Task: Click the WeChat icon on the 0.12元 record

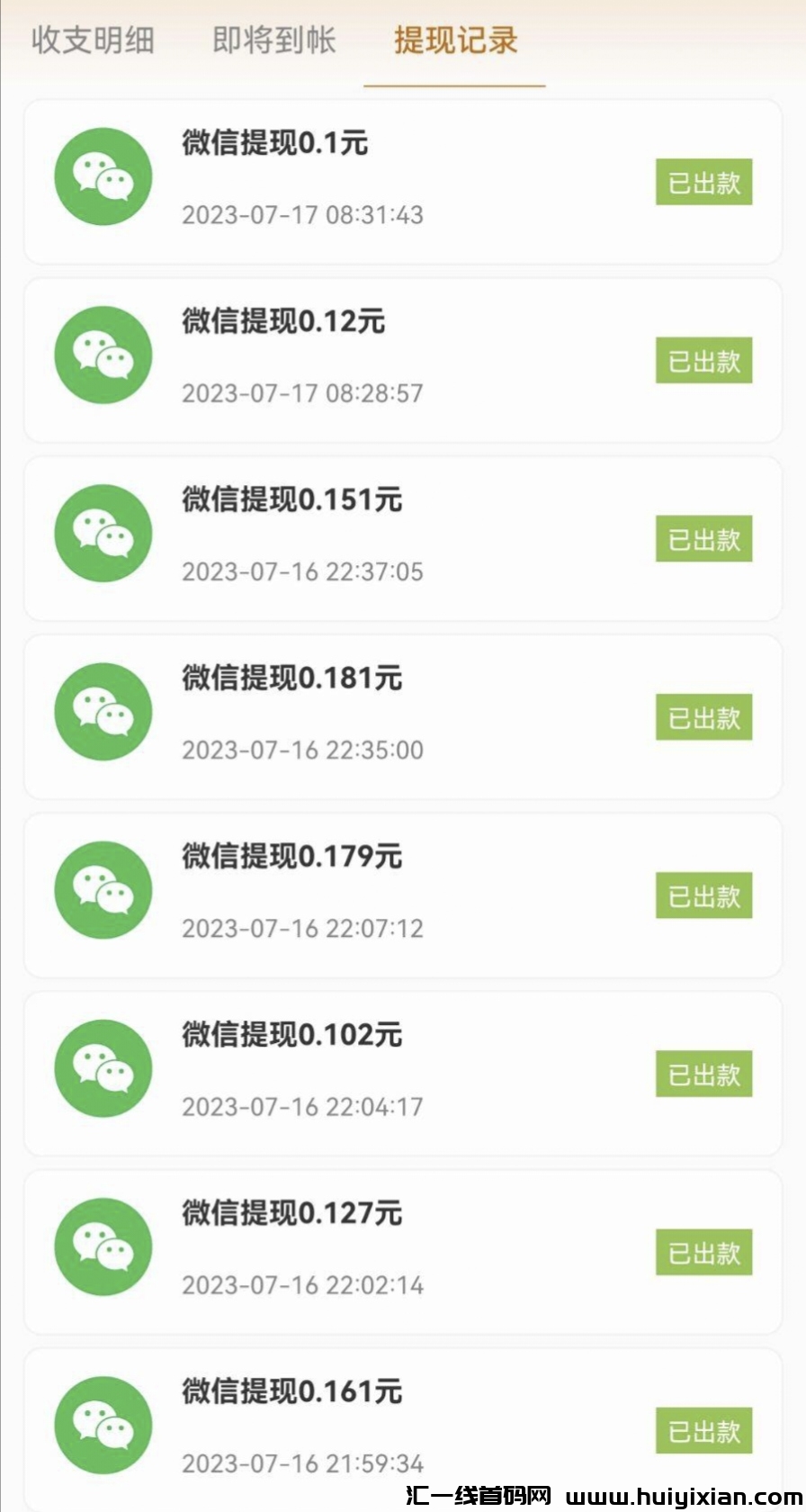Action: (x=102, y=355)
